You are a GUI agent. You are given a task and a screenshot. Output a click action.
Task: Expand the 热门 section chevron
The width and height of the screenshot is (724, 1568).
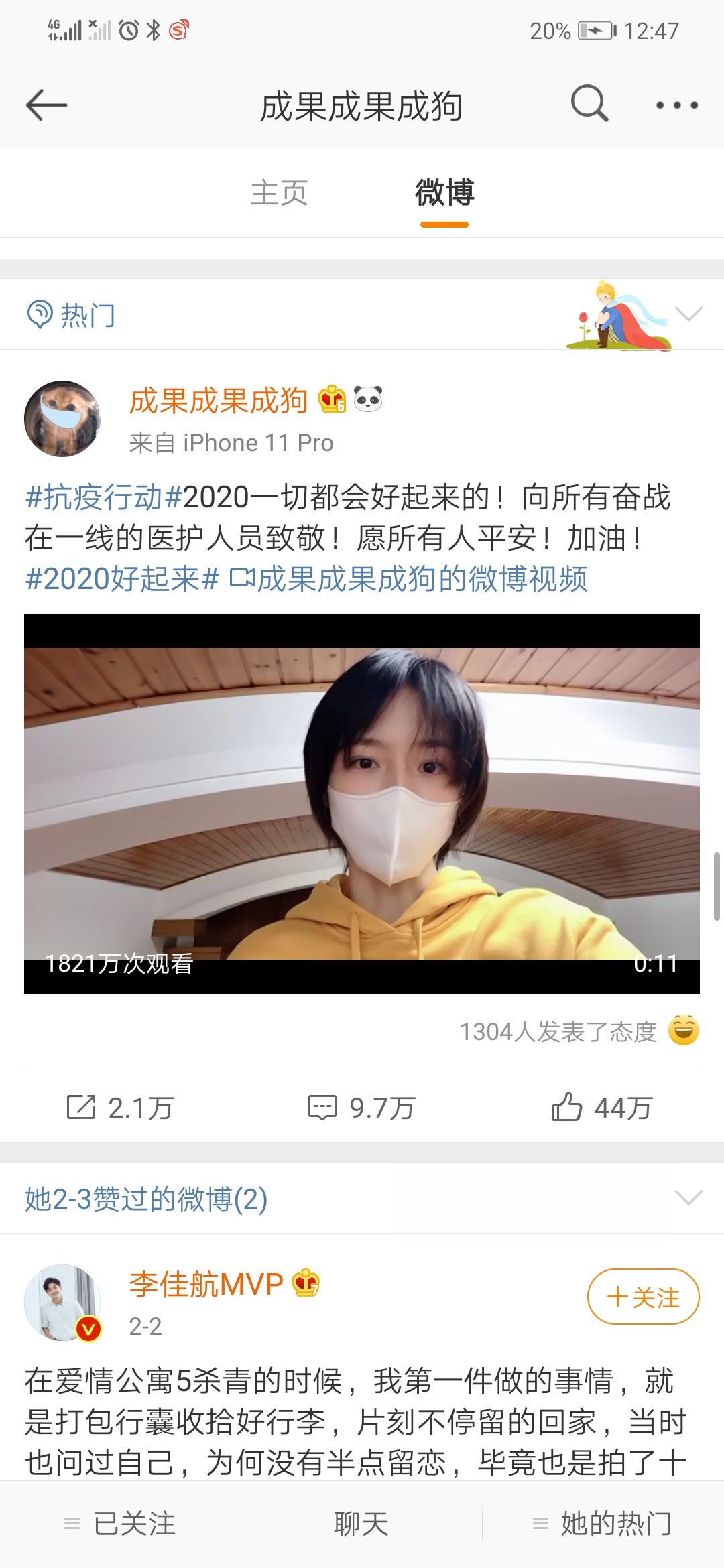688,314
